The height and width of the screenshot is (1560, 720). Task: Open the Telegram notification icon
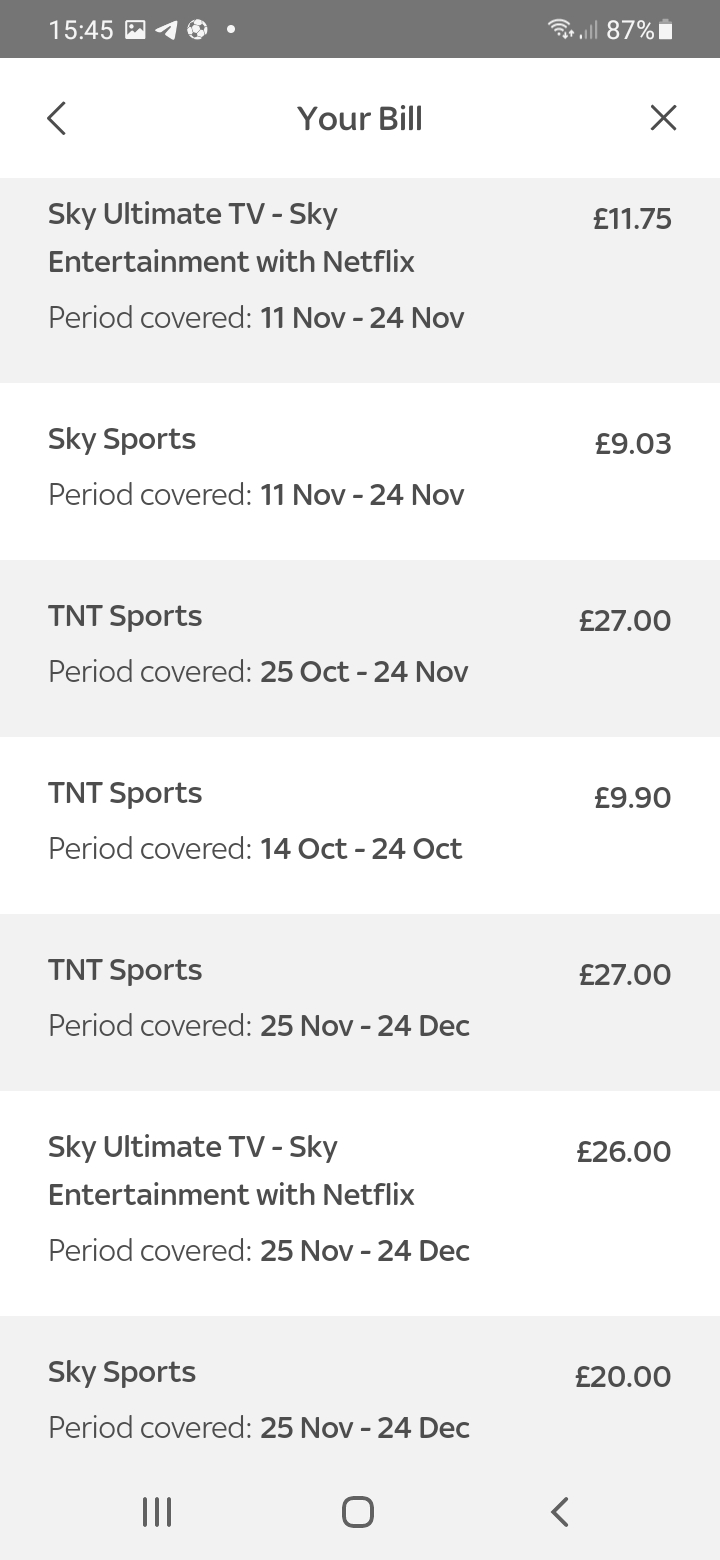pos(166,29)
